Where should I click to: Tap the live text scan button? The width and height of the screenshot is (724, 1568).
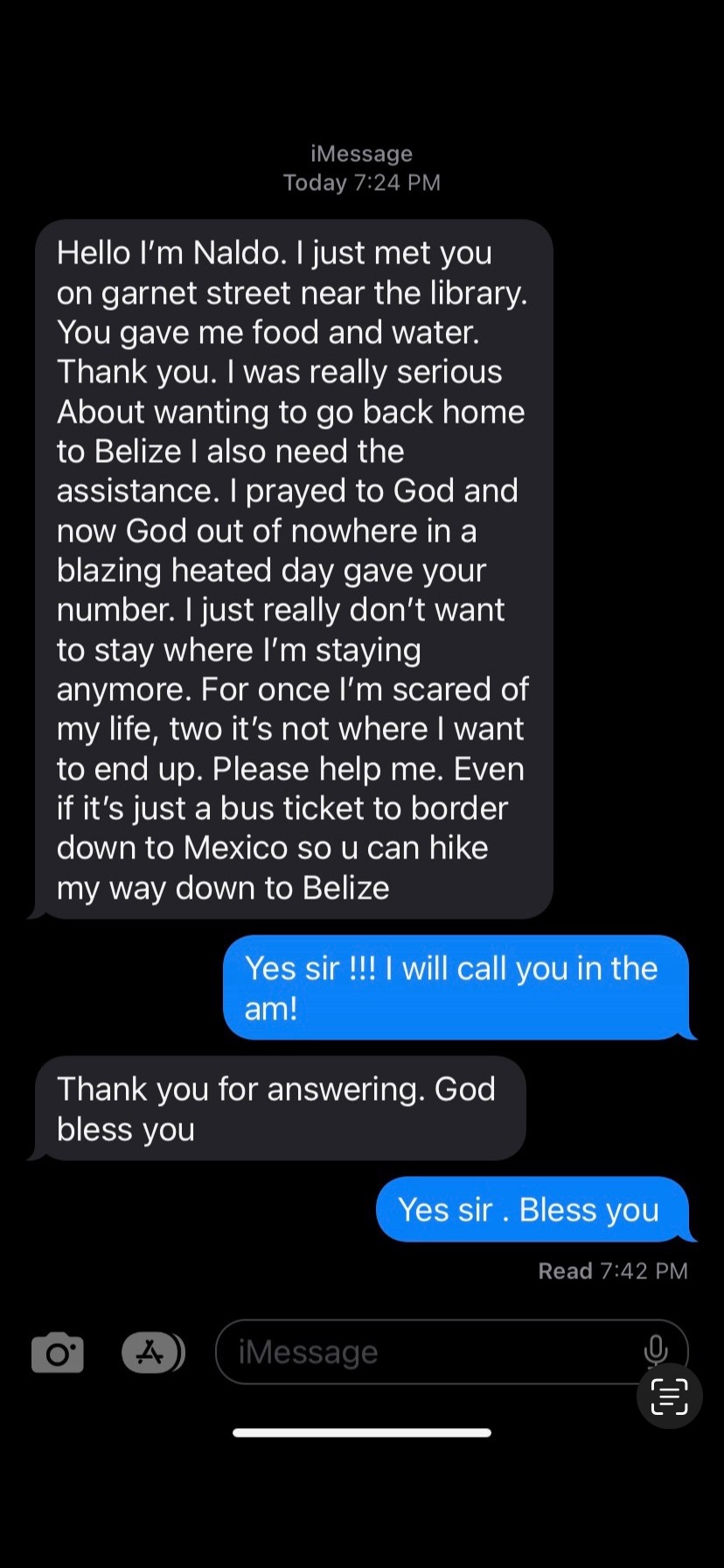tap(670, 1396)
